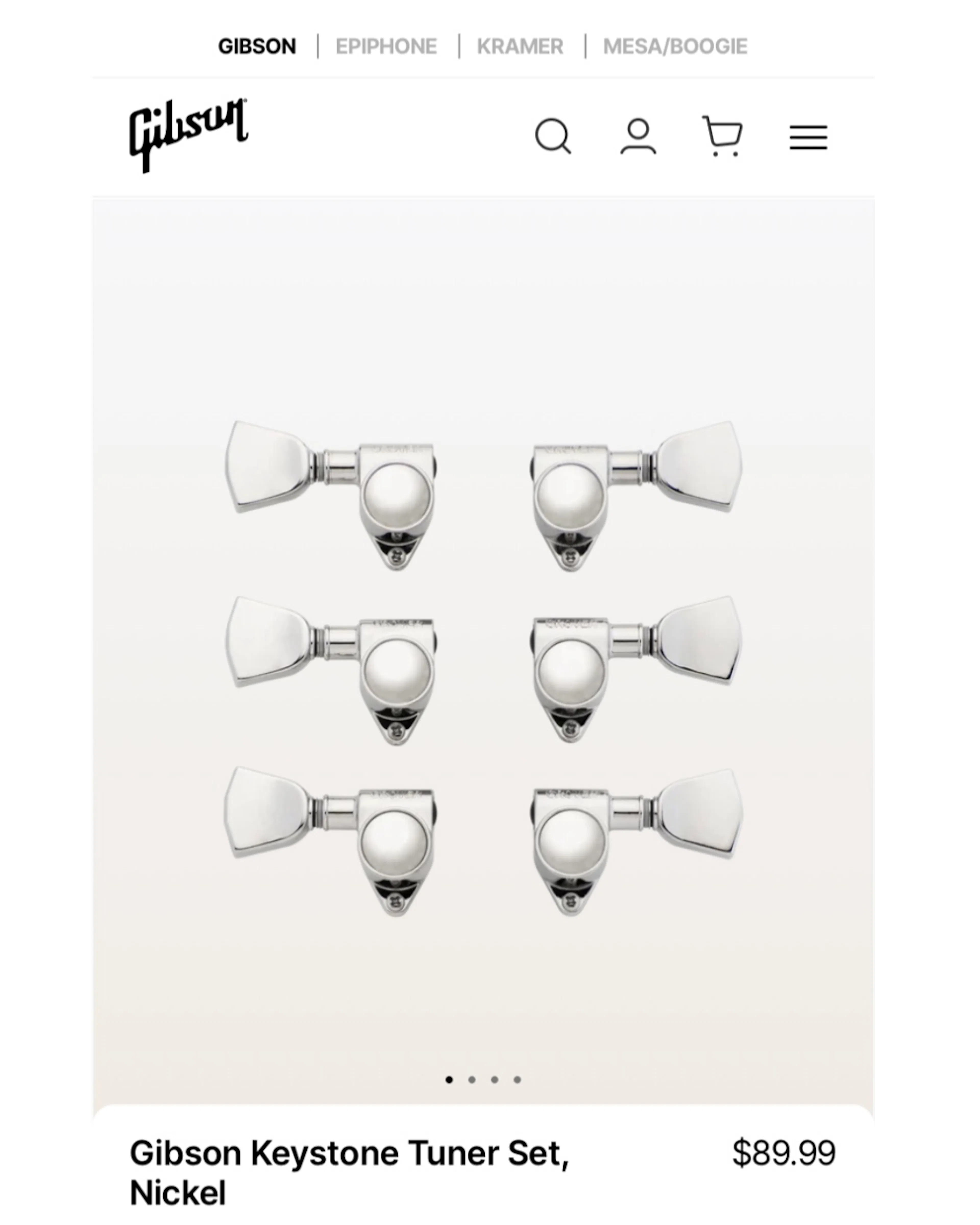Open the tuner set product image
980x1225 pixels.
coord(483,668)
